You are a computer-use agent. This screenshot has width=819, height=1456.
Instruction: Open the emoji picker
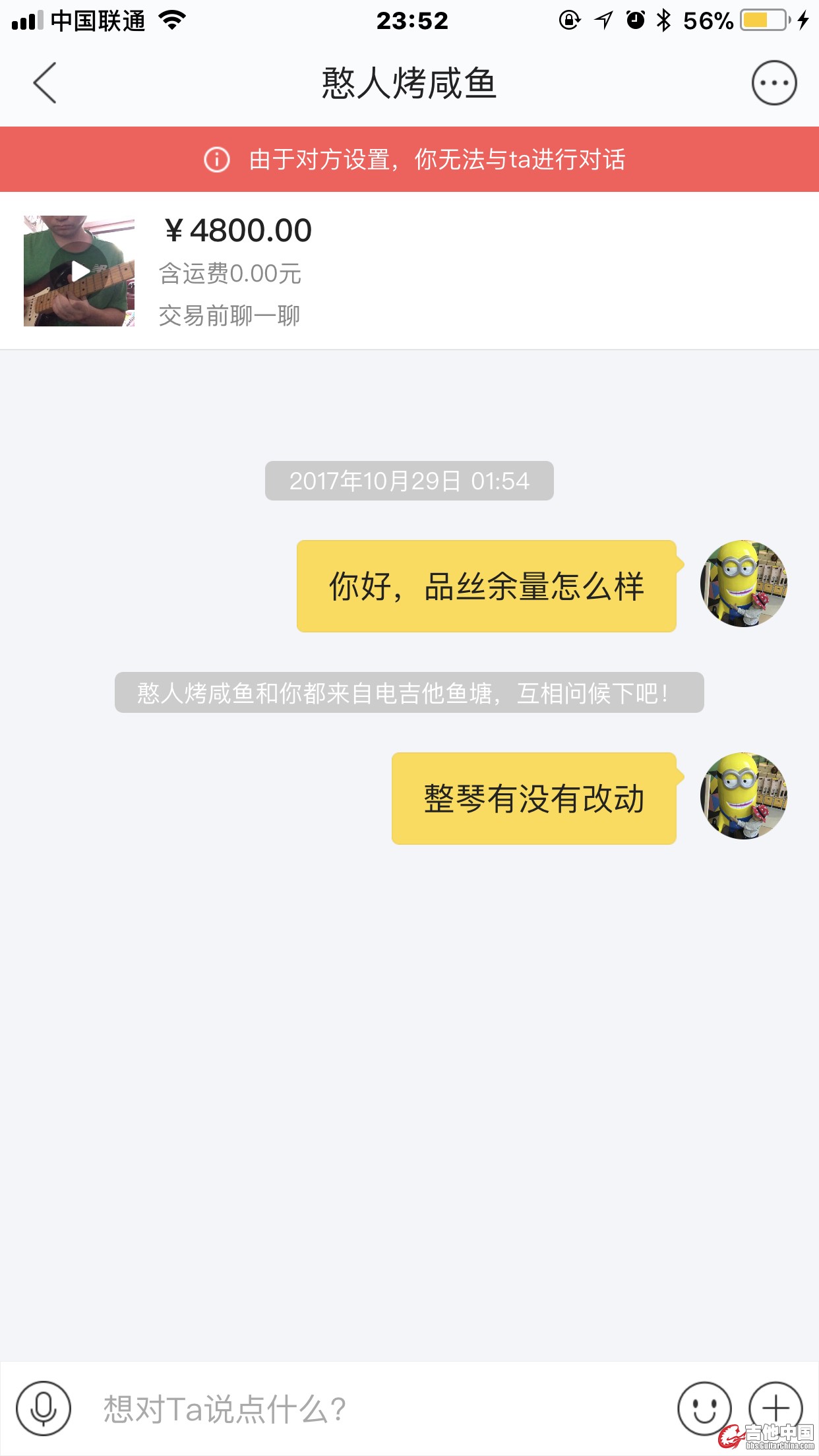pyautogui.click(x=704, y=1409)
